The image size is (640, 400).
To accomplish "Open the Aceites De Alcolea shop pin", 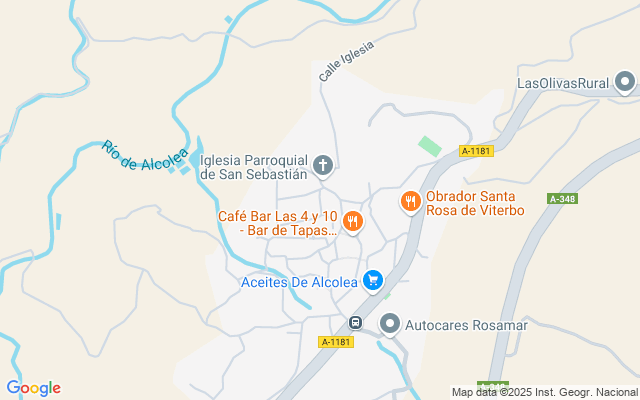I will point(374,281).
